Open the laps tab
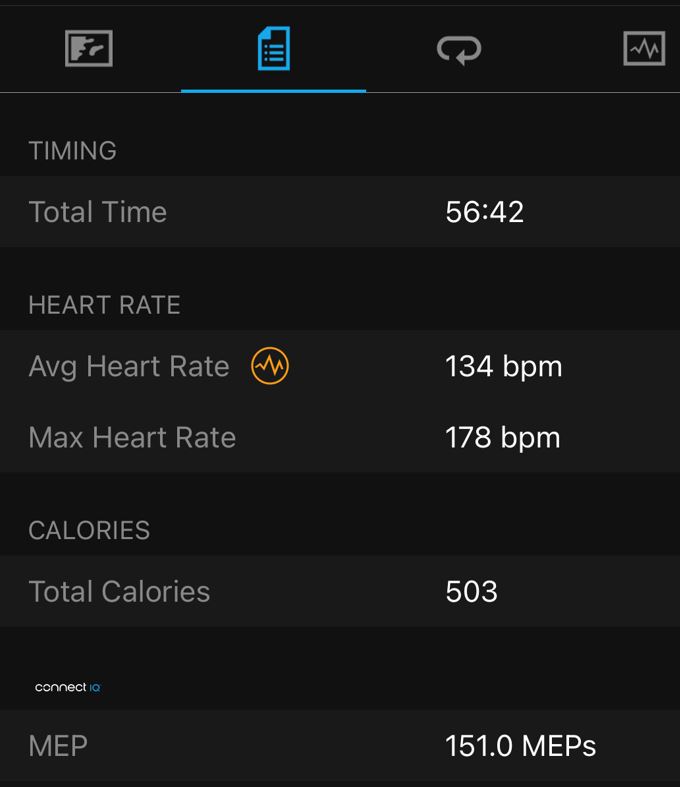680x787 pixels. pyautogui.click(x=459, y=48)
